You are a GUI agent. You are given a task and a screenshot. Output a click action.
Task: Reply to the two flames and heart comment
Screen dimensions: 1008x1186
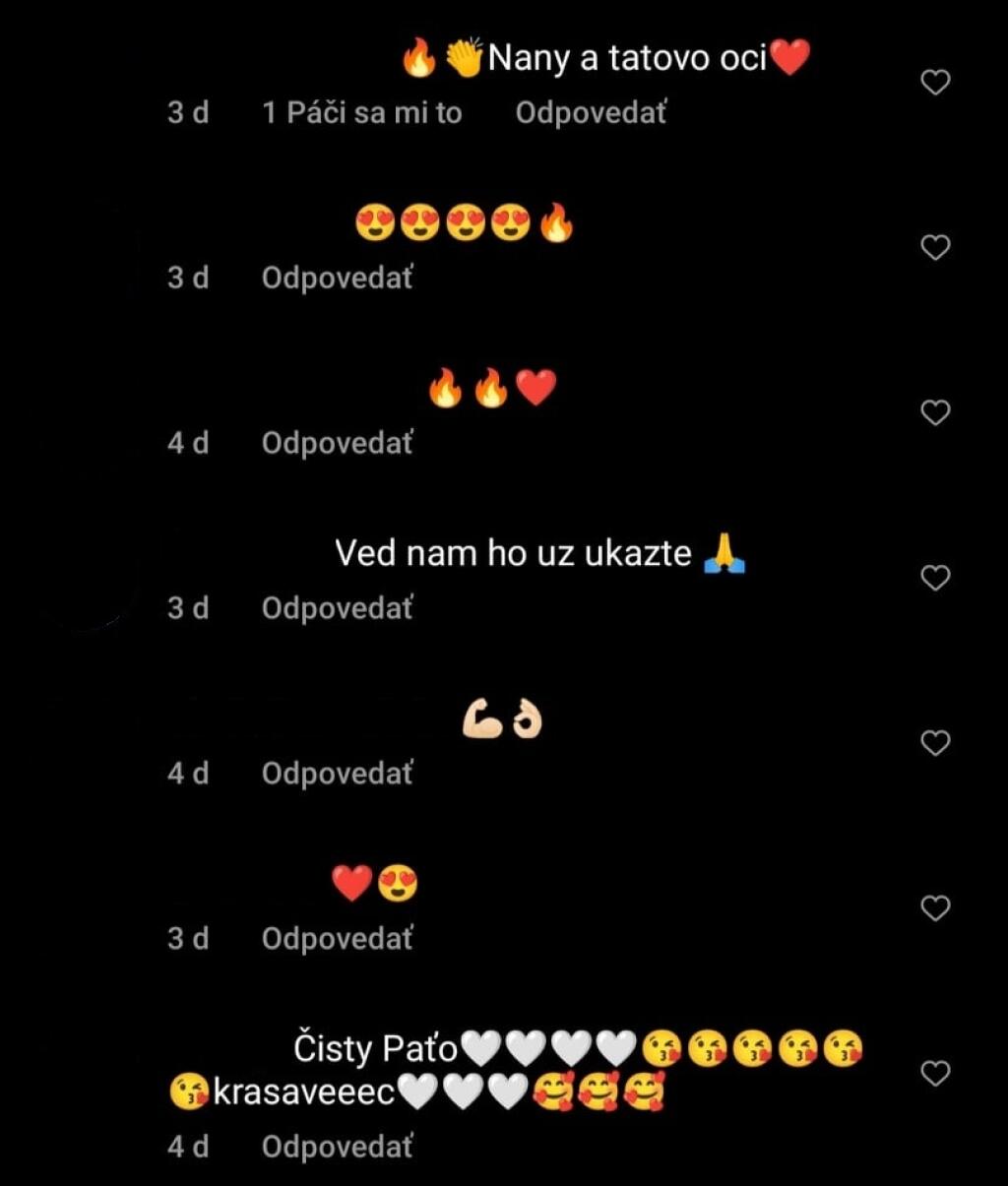(337, 444)
